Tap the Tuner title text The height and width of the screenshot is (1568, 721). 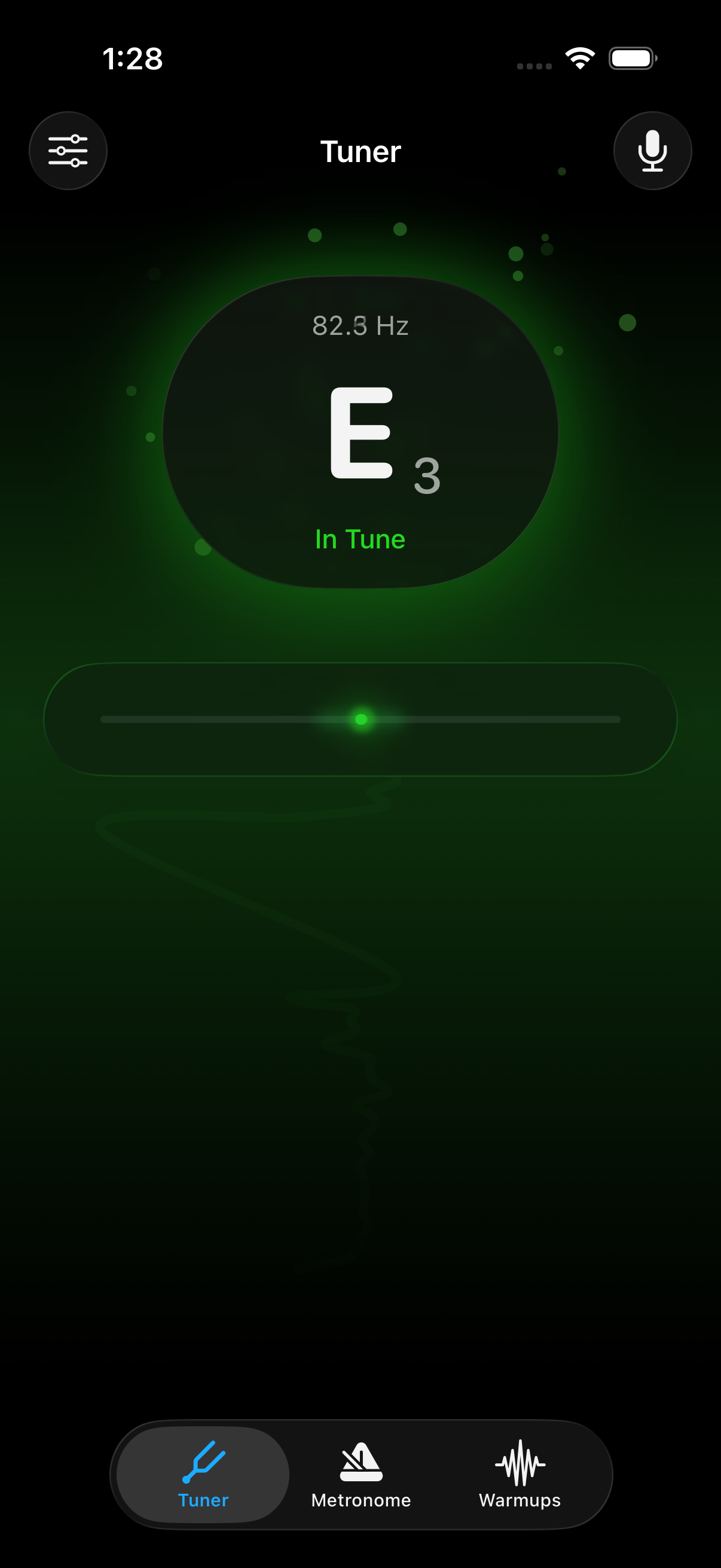point(360,151)
